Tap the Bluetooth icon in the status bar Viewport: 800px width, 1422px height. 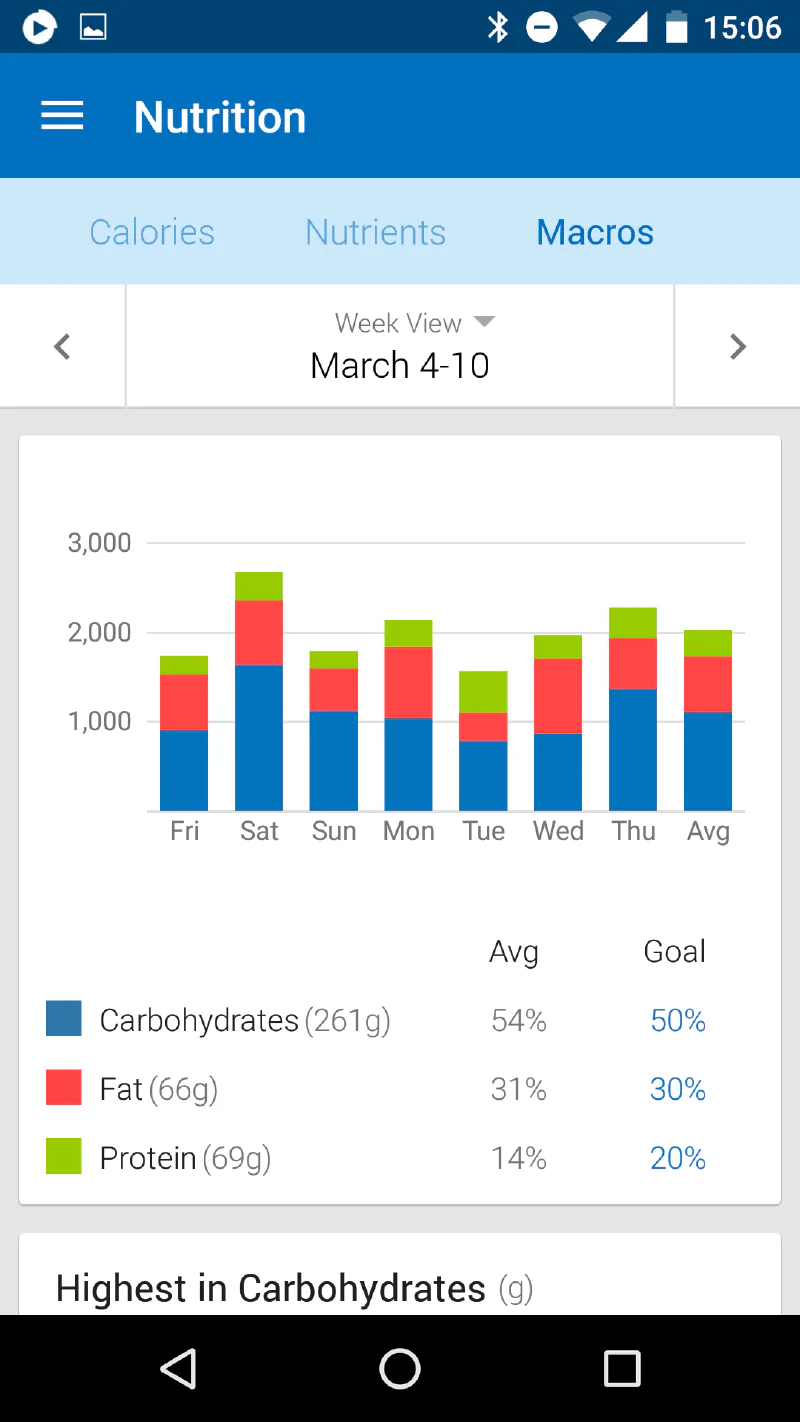[497, 27]
